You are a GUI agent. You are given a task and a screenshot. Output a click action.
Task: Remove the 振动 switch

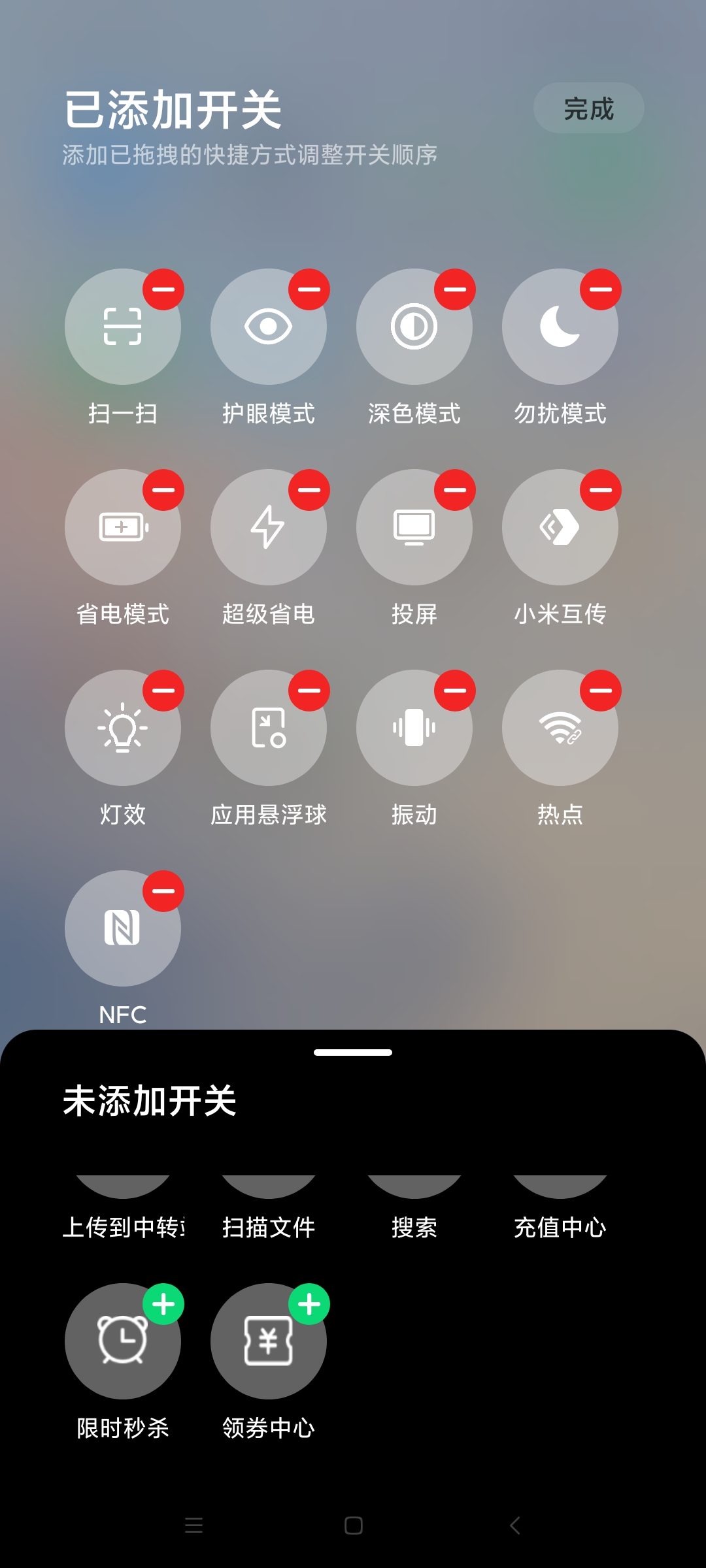[455, 691]
